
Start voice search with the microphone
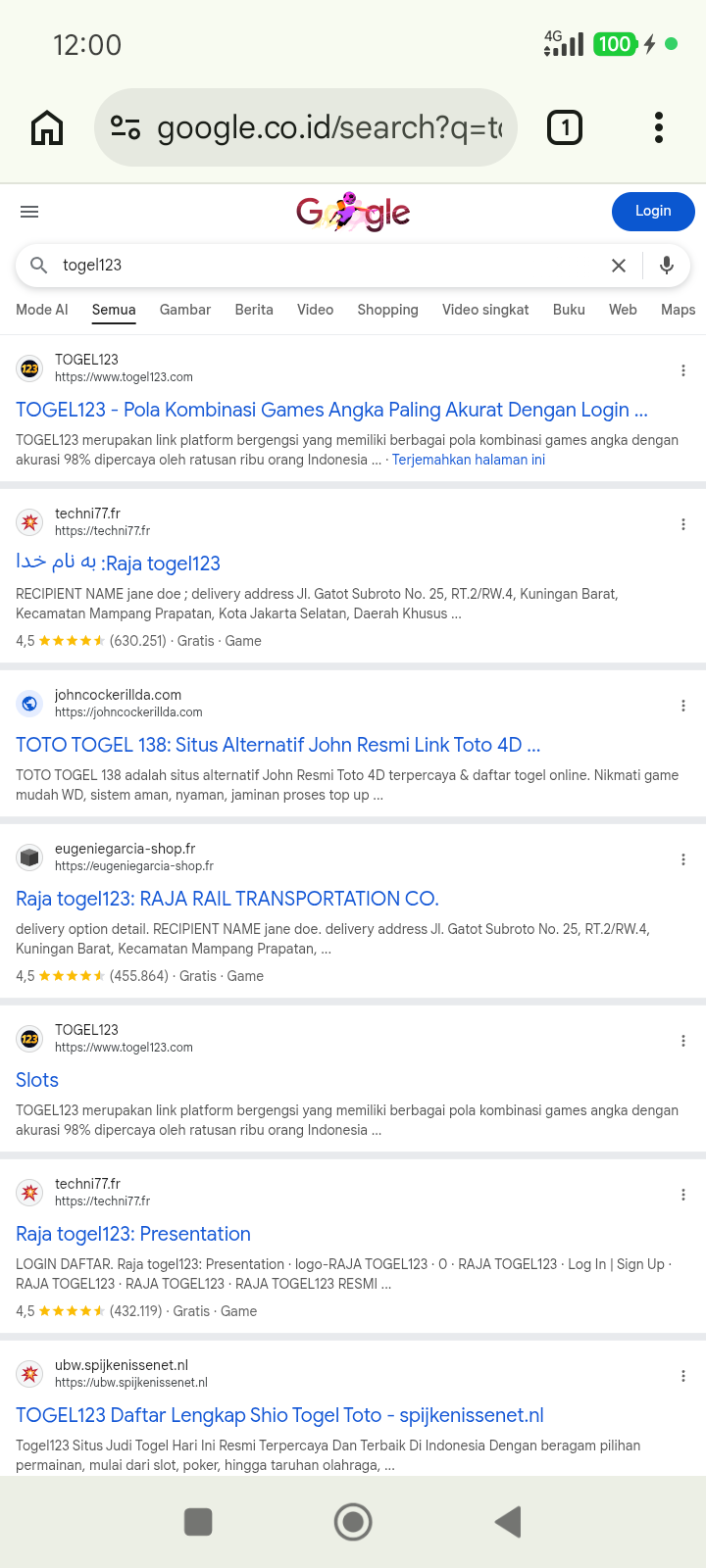667,266
